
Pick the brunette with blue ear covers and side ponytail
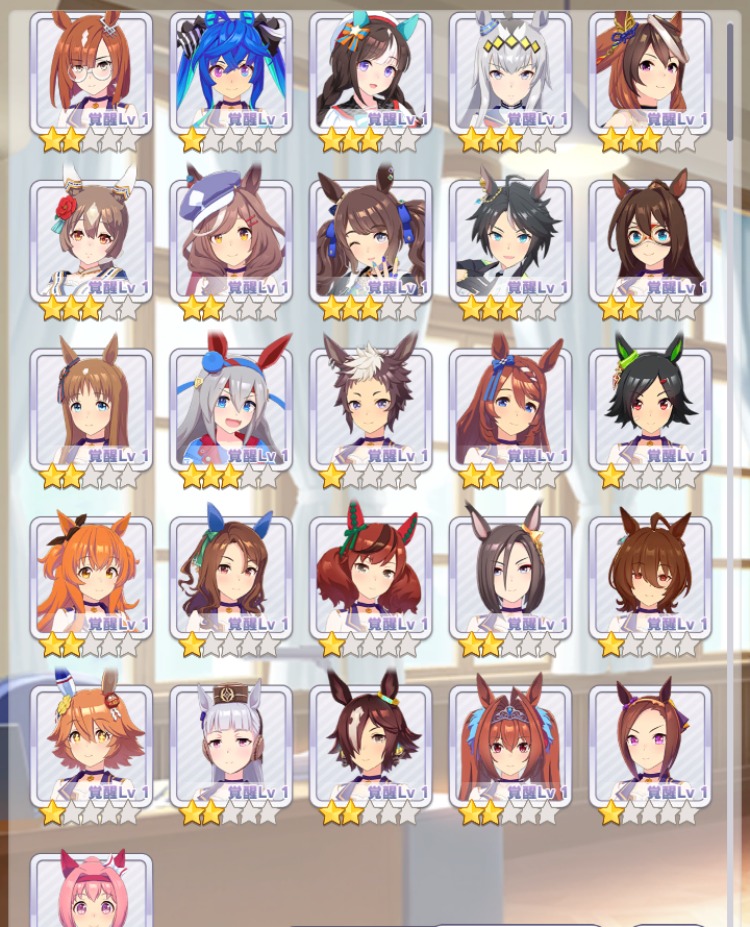[x=231, y=577]
